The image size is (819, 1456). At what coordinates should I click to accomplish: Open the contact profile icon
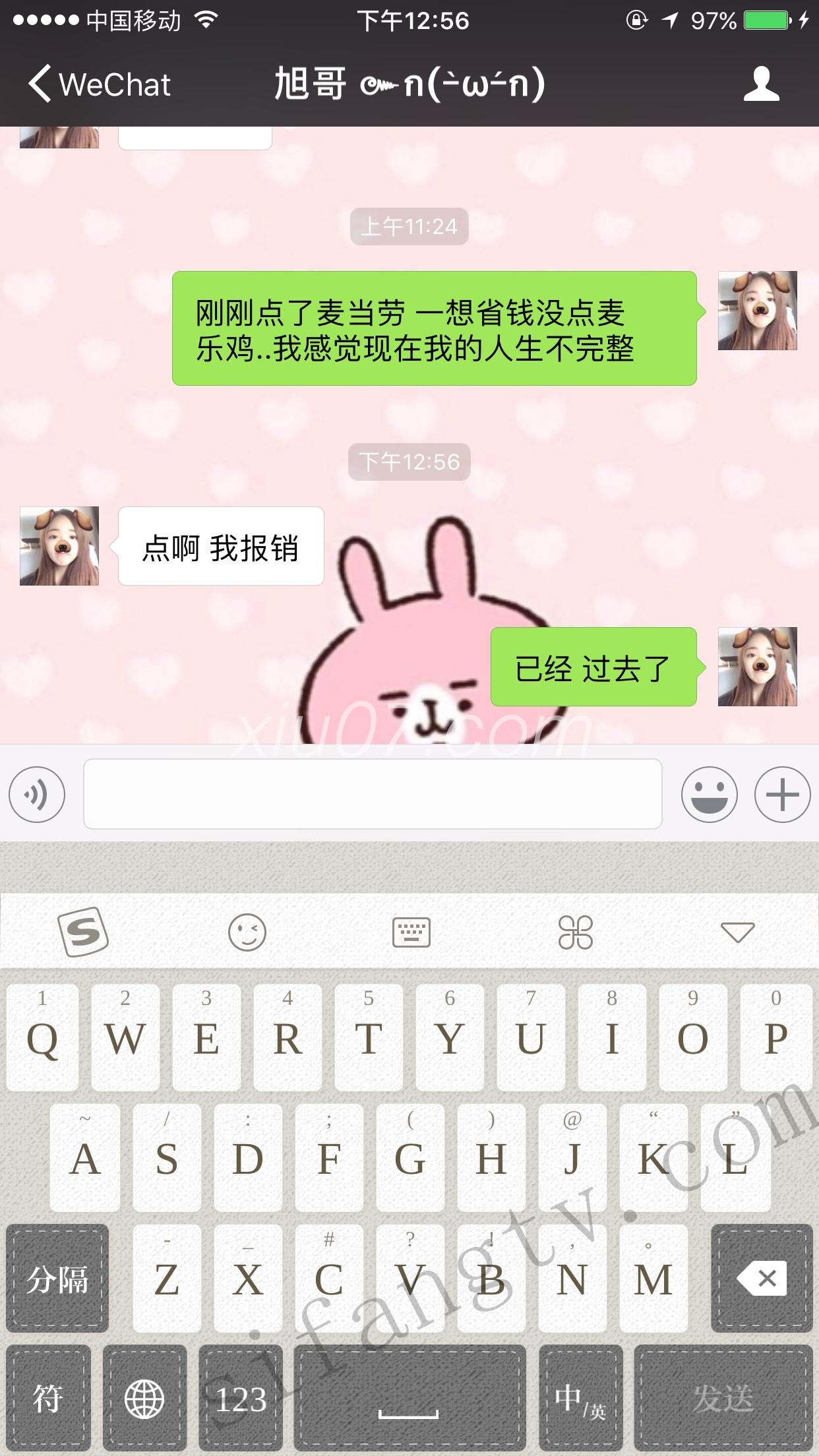(x=761, y=84)
